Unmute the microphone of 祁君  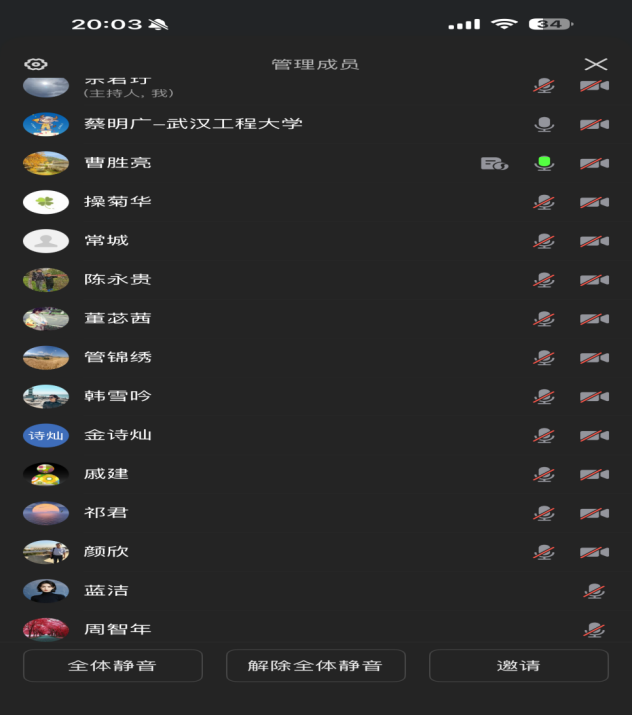(x=544, y=513)
